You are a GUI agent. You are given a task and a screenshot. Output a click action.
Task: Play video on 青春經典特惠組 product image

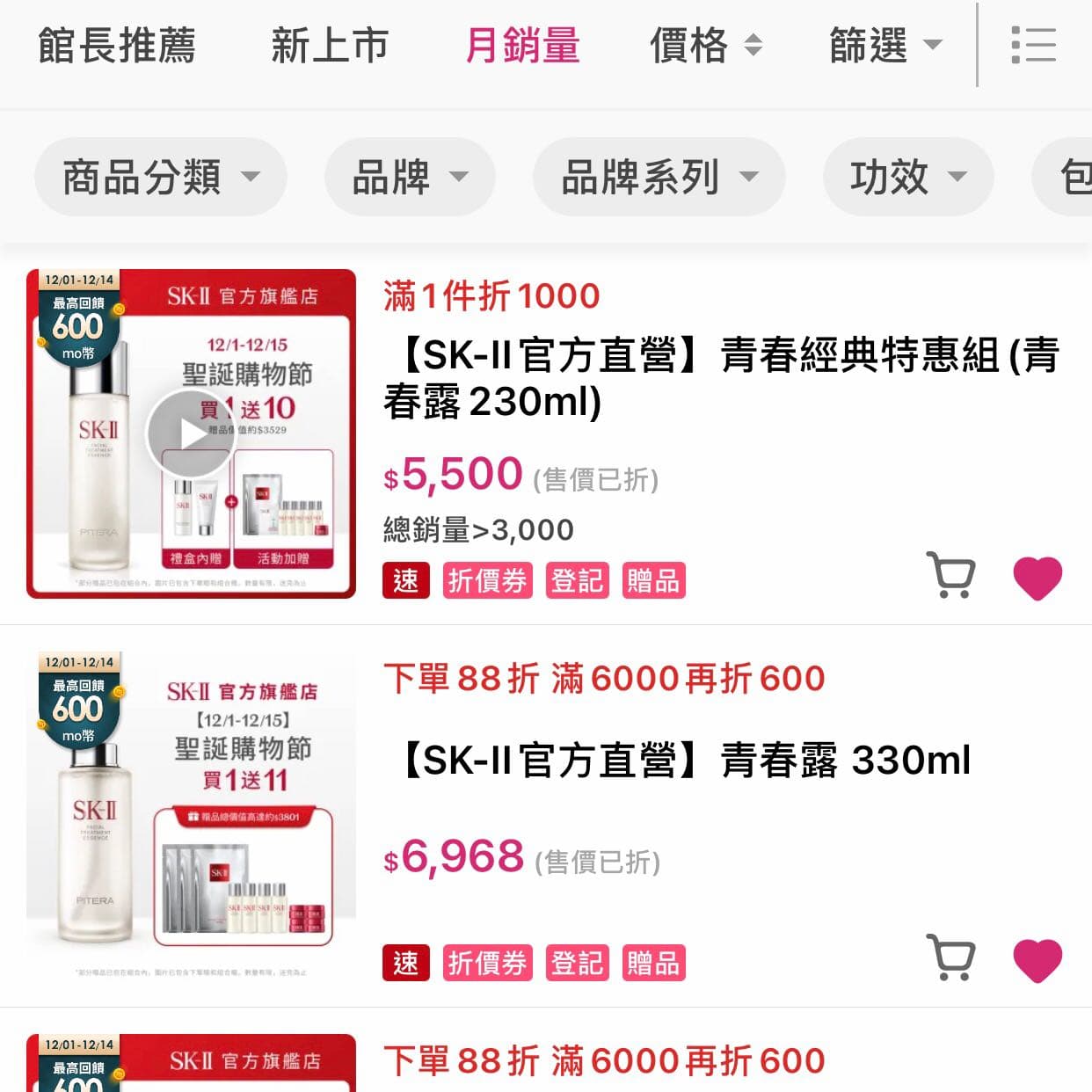(x=190, y=433)
